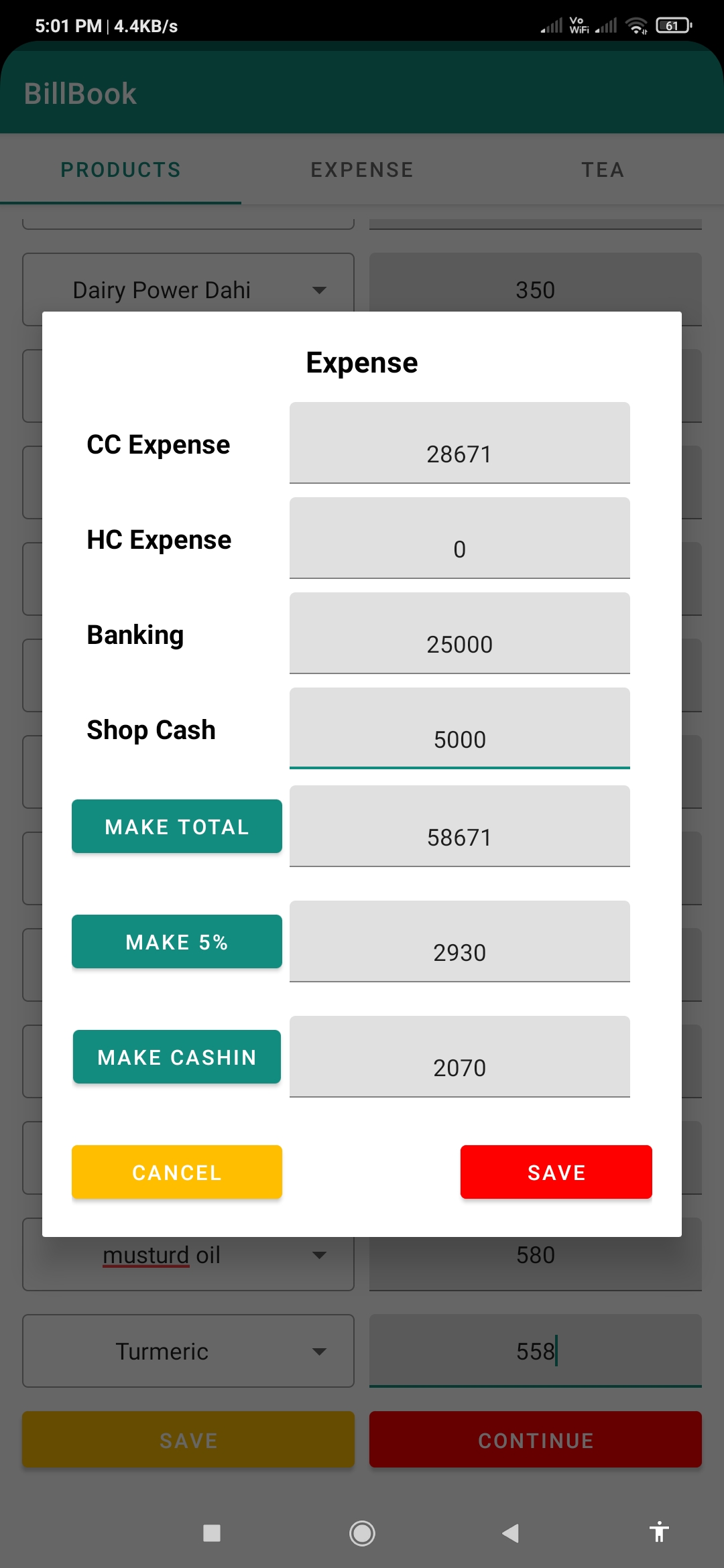This screenshot has height=1568, width=724.
Task: Cancel the Expense dialog
Action: pos(176,1172)
